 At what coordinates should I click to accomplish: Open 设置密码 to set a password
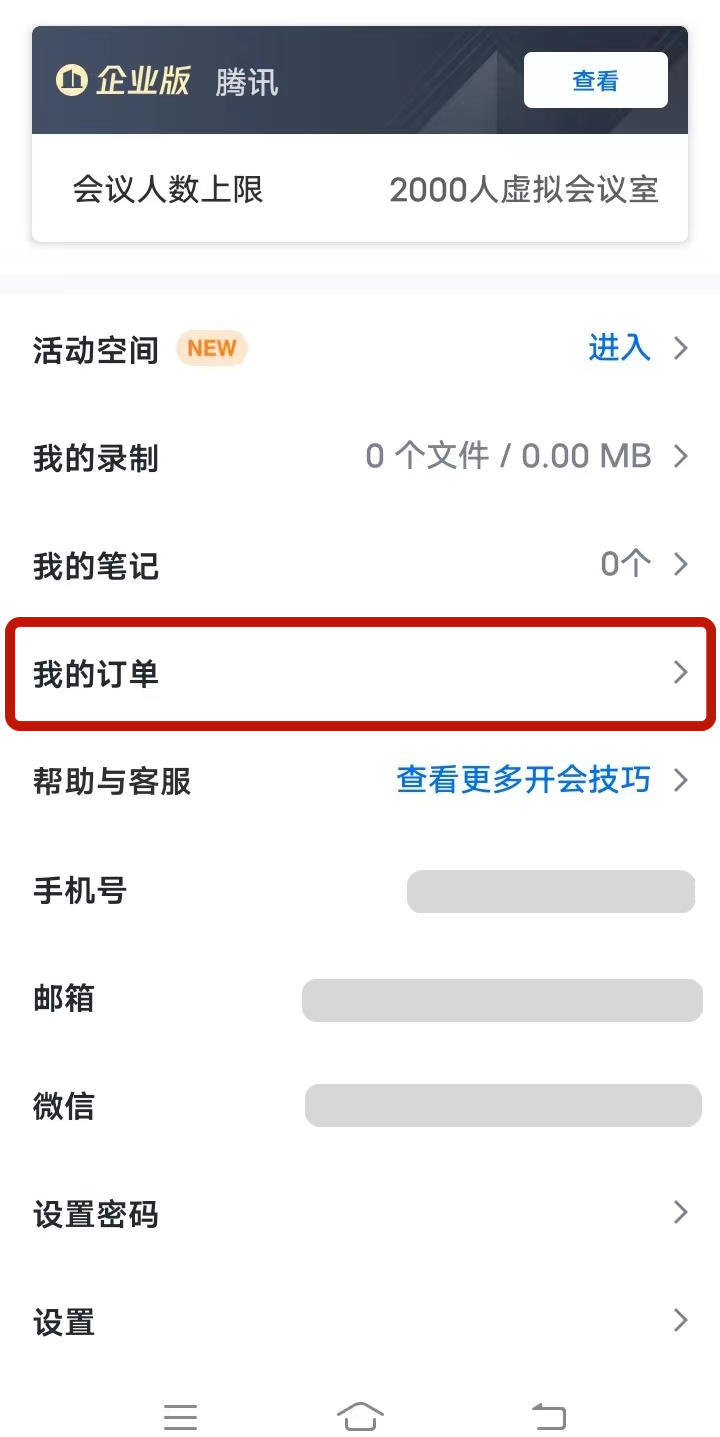tap(360, 1214)
